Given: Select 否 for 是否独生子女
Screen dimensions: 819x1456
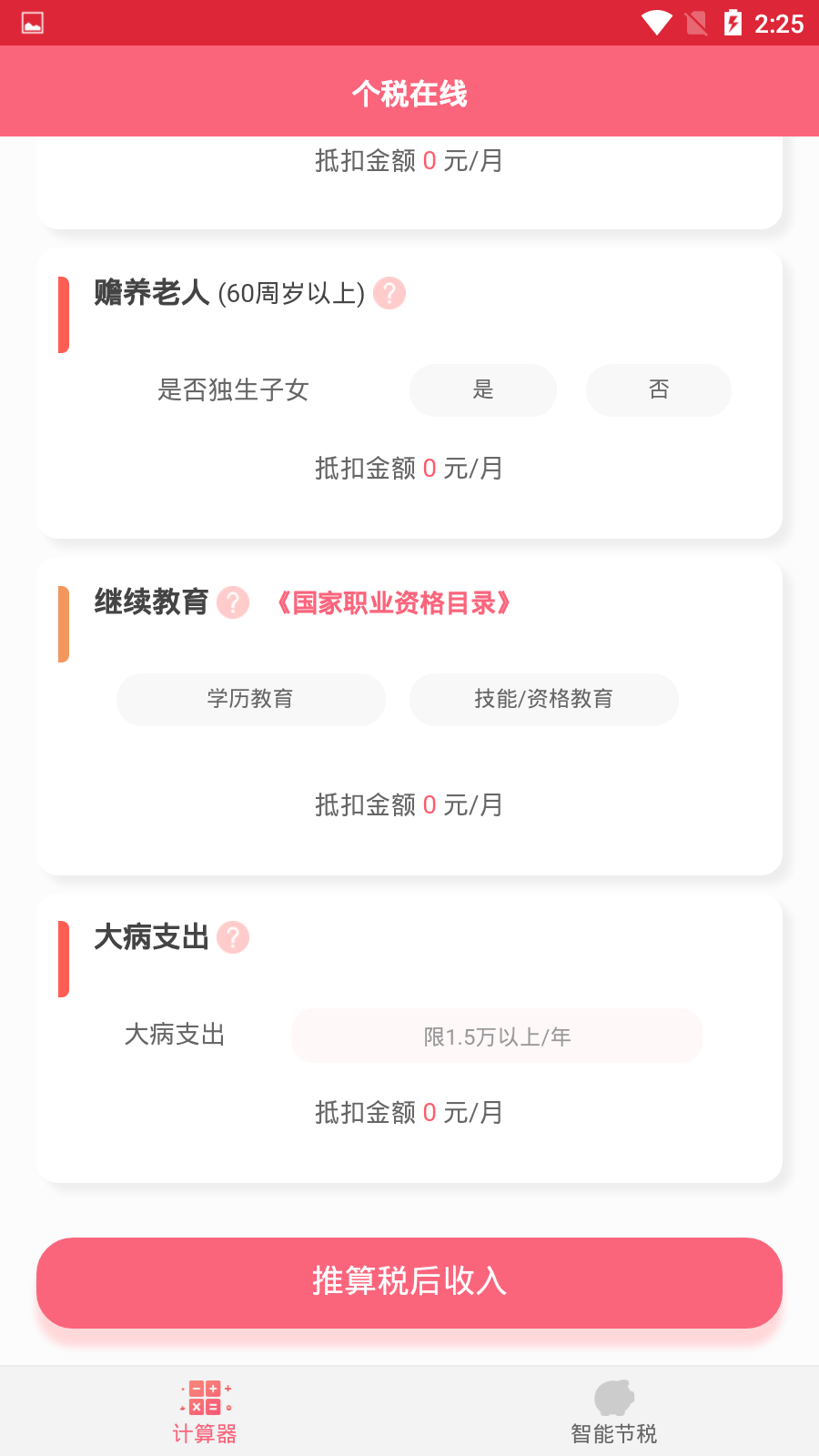Looking at the screenshot, I should 658,390.
